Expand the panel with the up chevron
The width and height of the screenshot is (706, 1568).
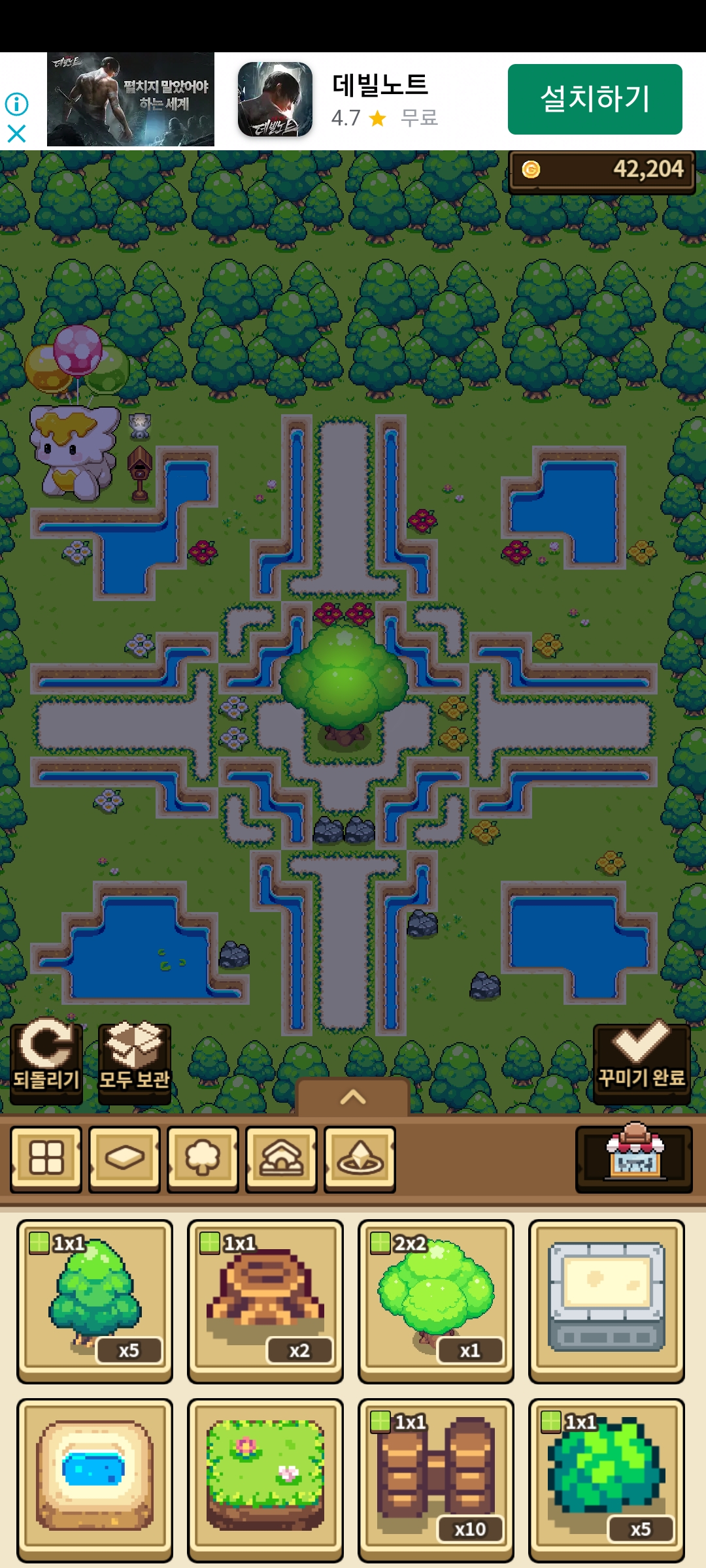tap(353, 1097)
